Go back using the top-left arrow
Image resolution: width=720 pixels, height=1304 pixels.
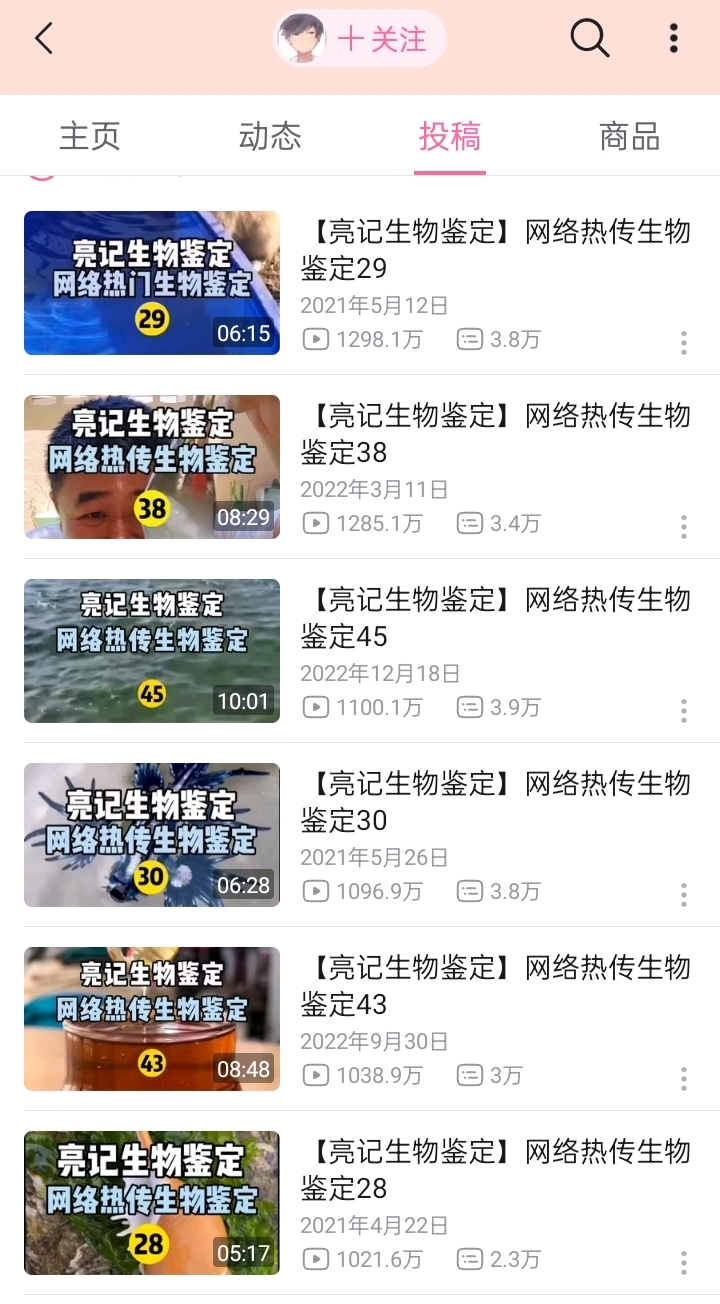tap(44, 39)
